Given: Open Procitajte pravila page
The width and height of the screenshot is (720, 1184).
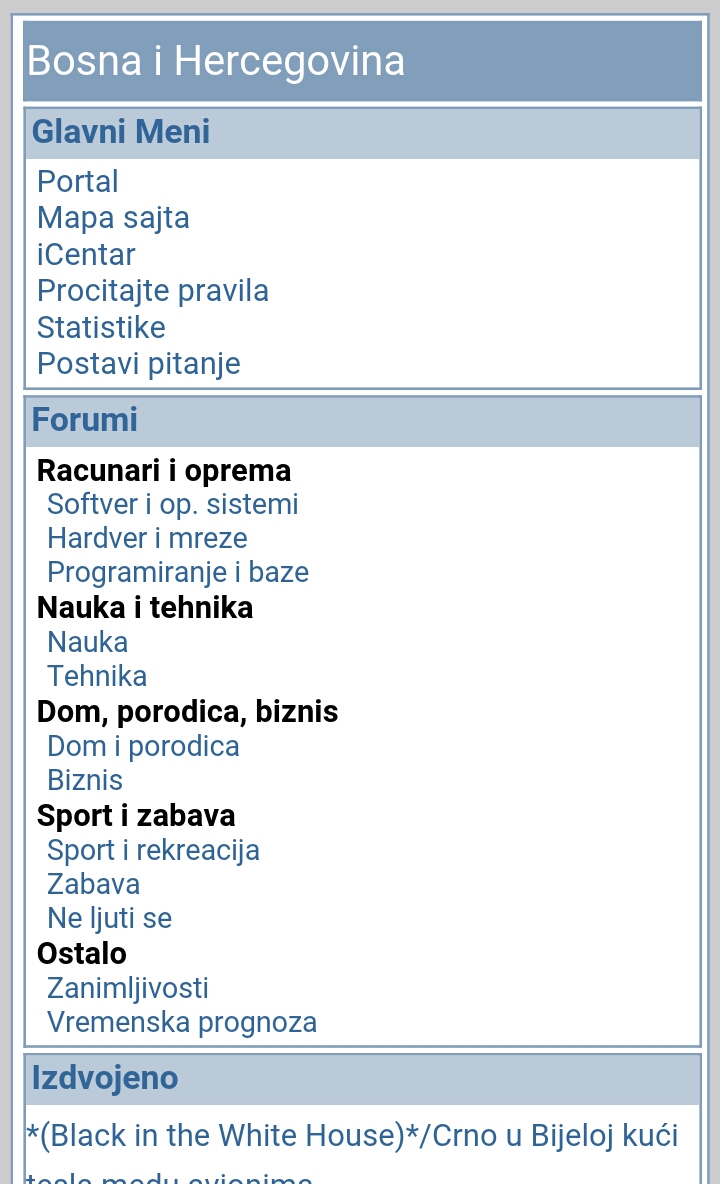Looking at the screenshot, I should pos(153,291).
